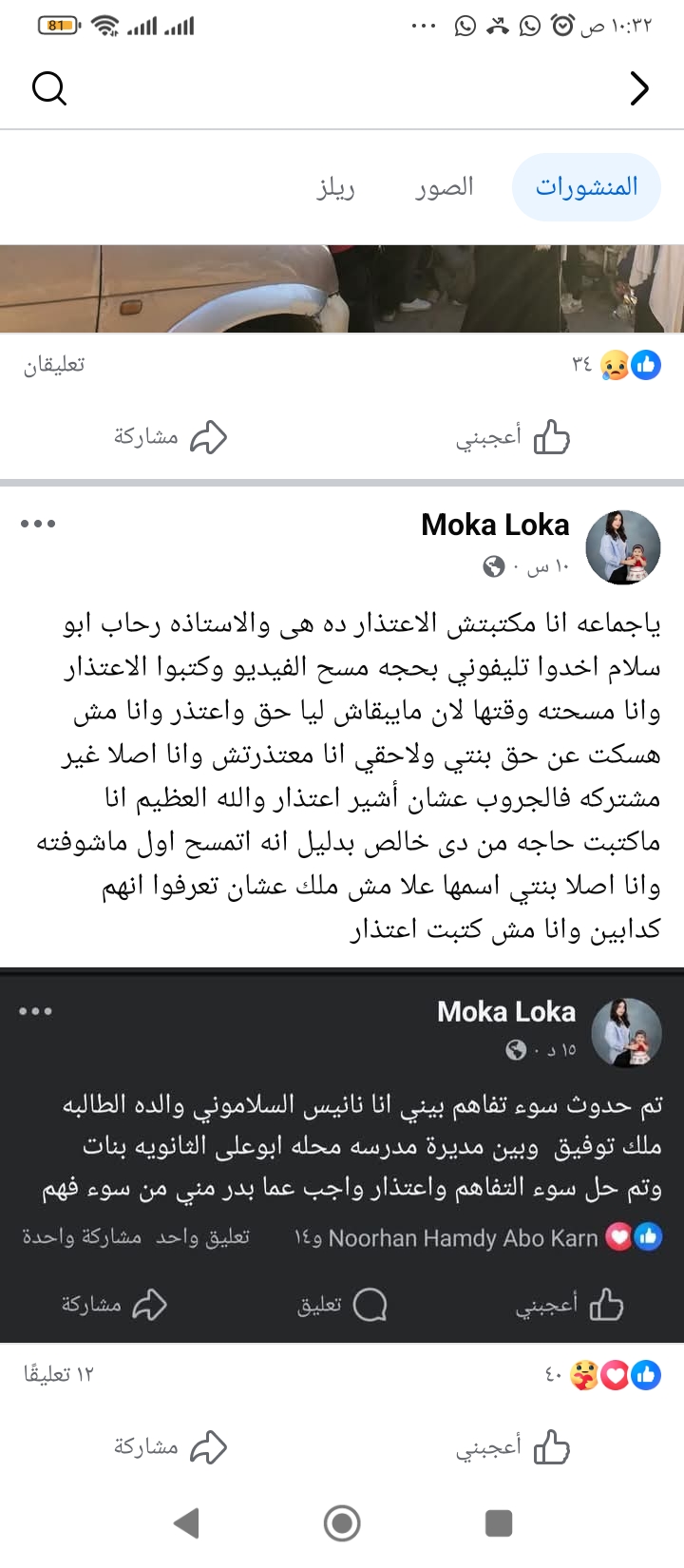This screenshot has width=684, height=1568.
Task: Share the post with ١٢ تعليقًا
Action: (171, 1447)
